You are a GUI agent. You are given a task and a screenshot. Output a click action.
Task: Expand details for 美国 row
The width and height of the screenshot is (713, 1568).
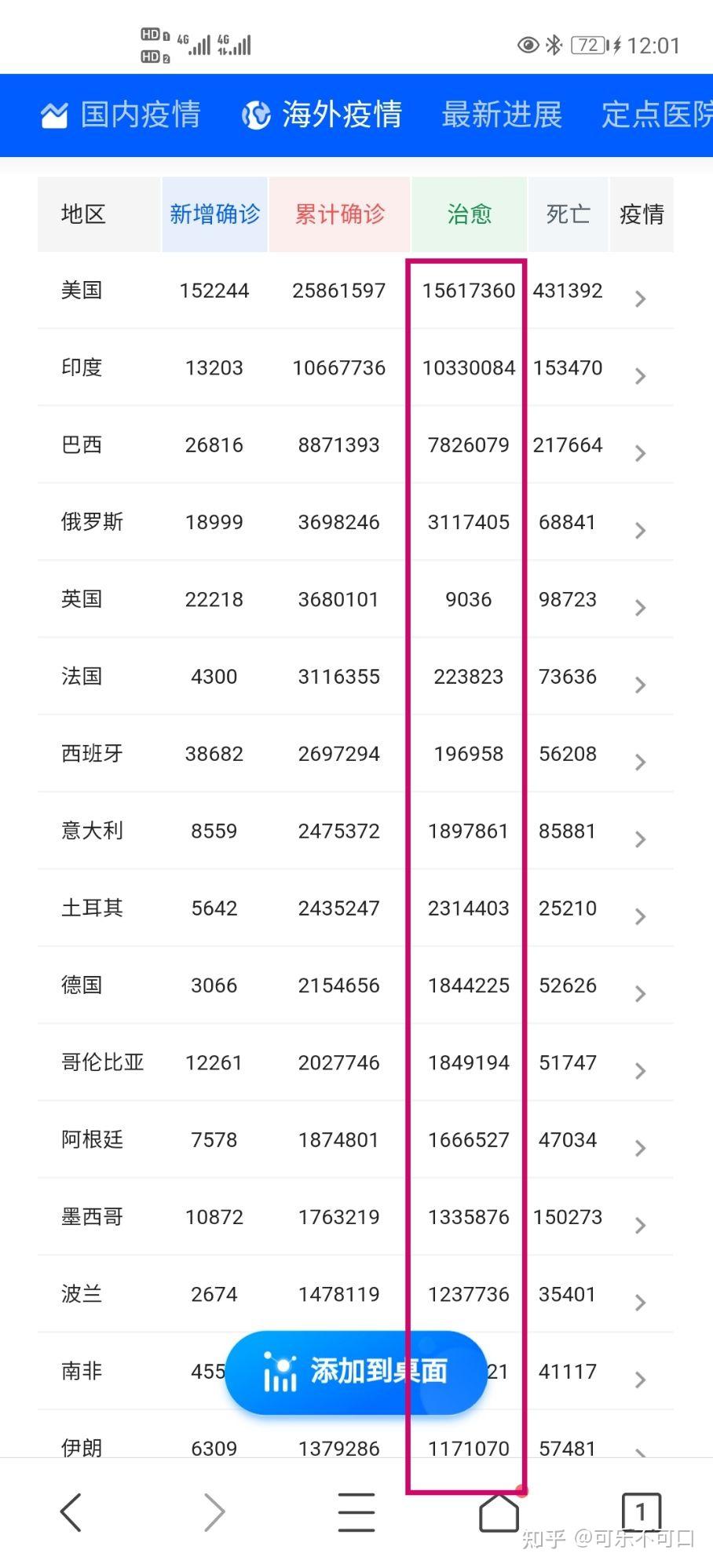click(639, 299)
